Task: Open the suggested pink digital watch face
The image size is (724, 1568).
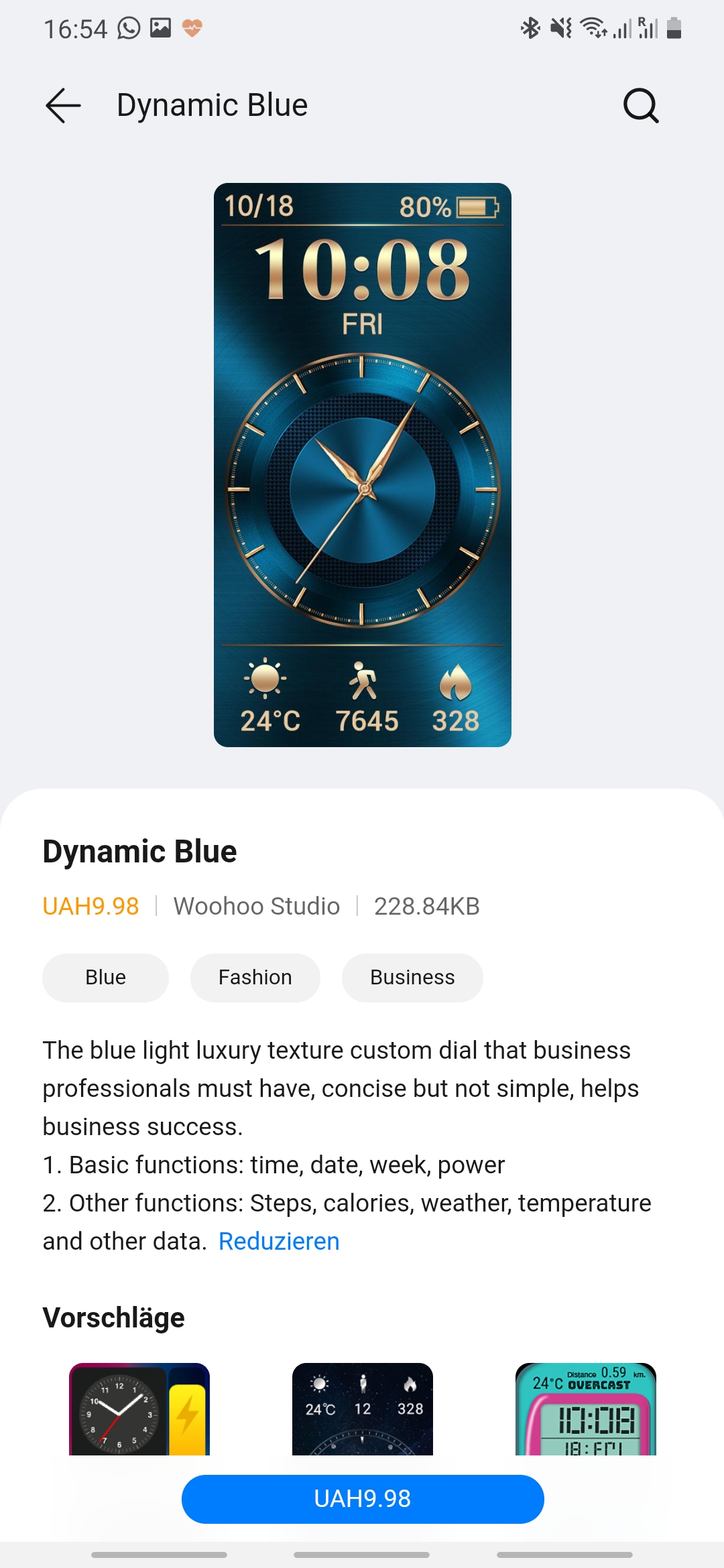Action: tap(585, 1409)
